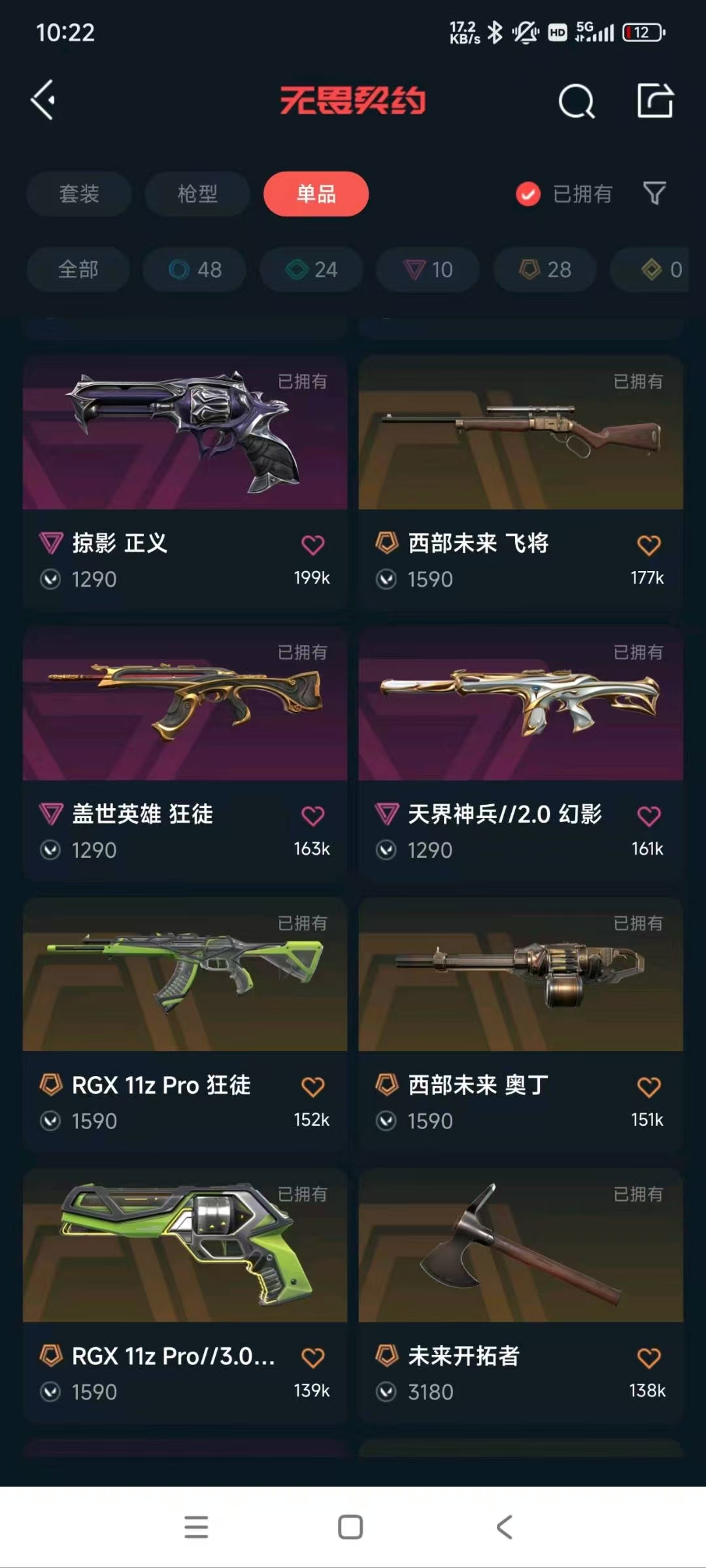Go back using the top-left arrow
Viewport: 706px width, 1568px height.
pos(43,100)
